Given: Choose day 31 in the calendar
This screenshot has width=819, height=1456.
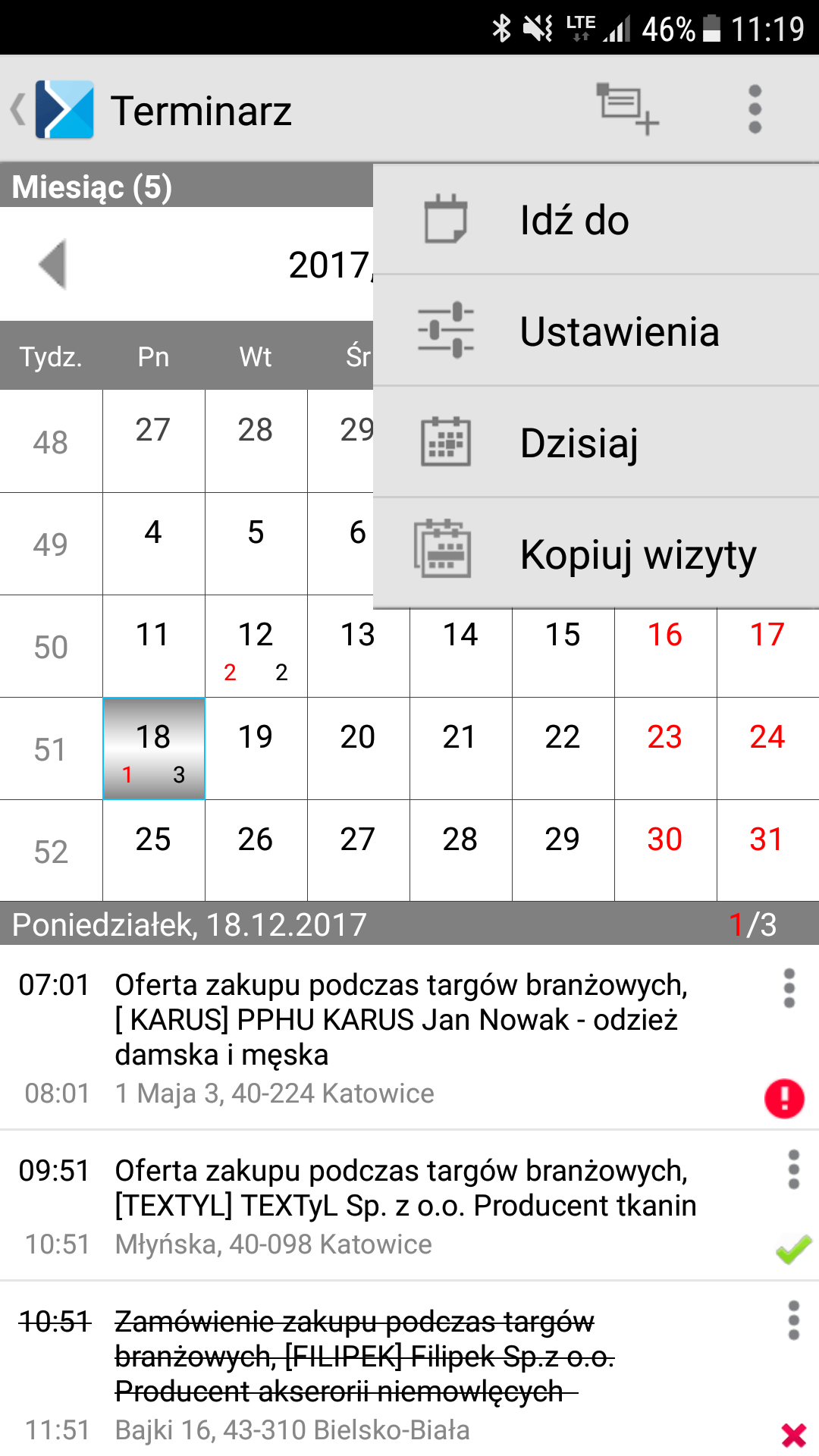Looking at the screenshot, I should tap(767, 851).
